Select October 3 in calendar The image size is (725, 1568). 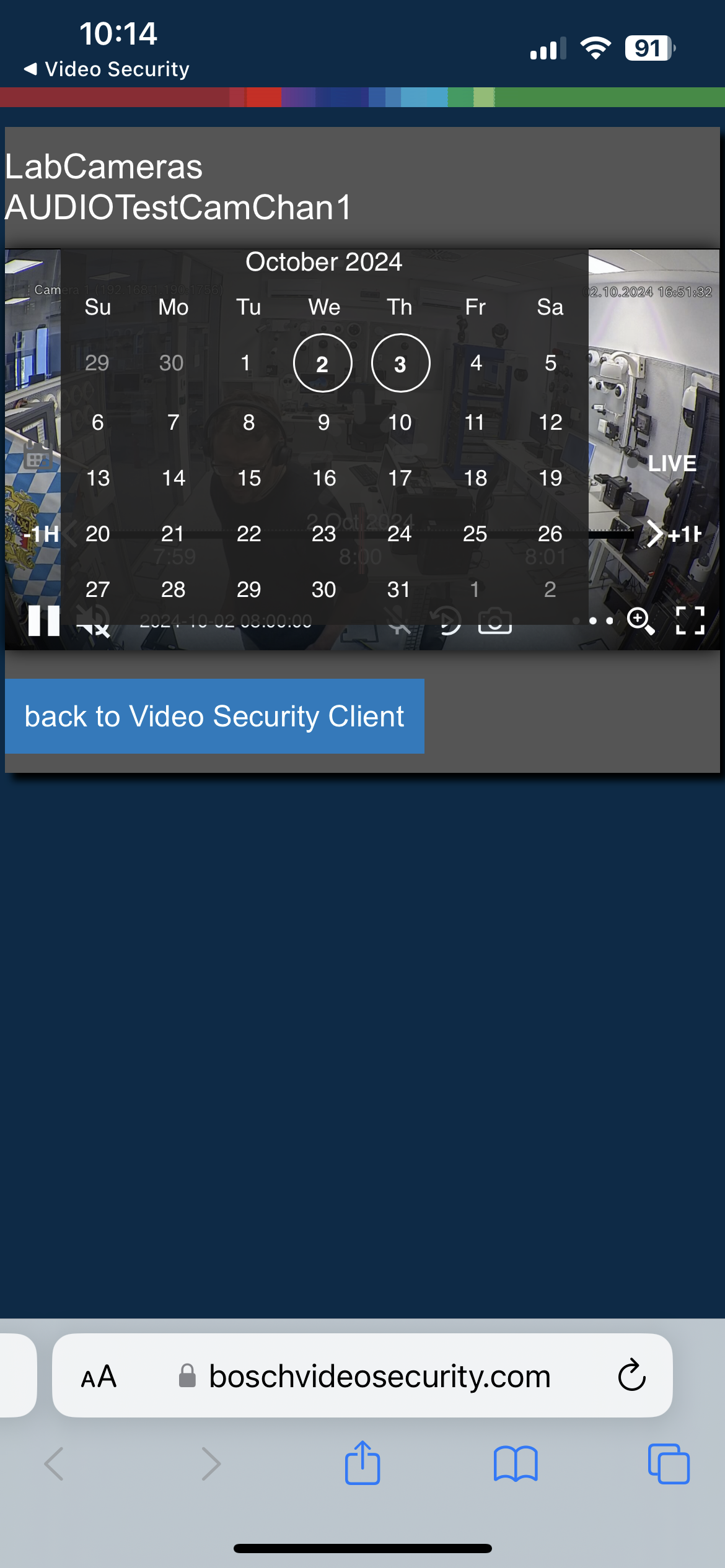point(400,364)
